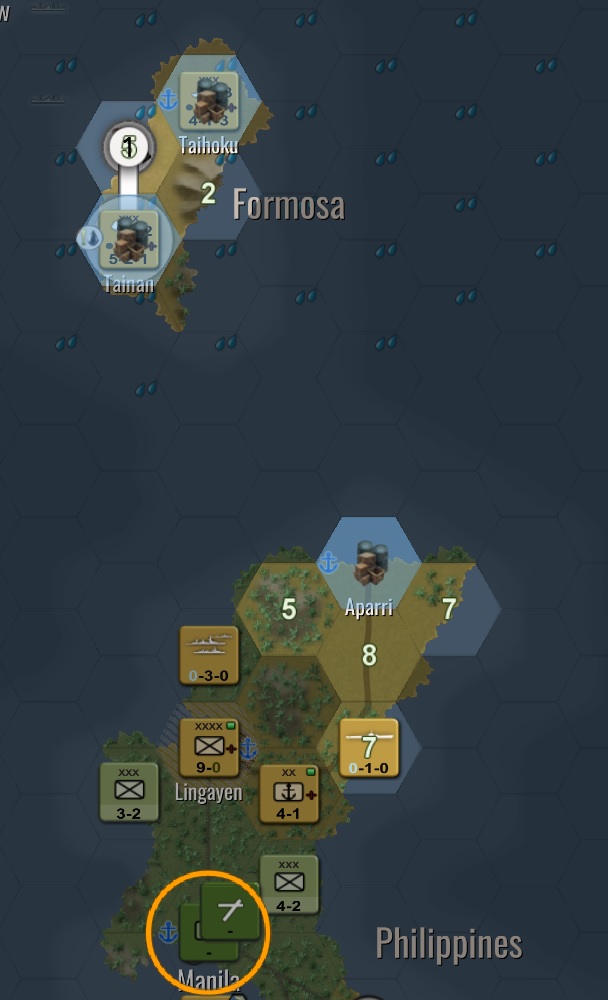
Task: Select the 3-2 corps unit
Action: pyautogui.click(x=129, y=793)
